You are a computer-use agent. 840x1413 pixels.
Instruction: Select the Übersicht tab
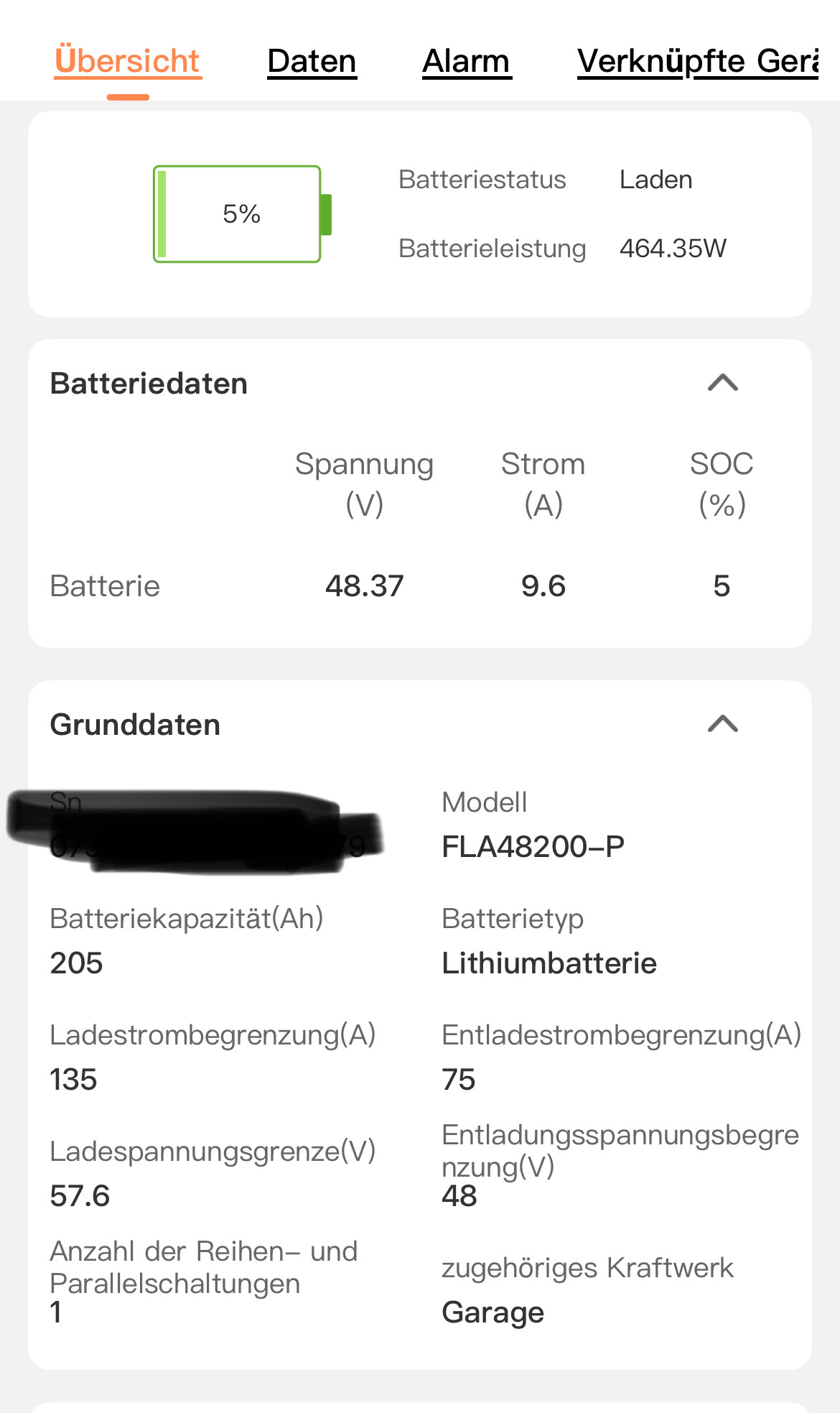coord(128,61)
